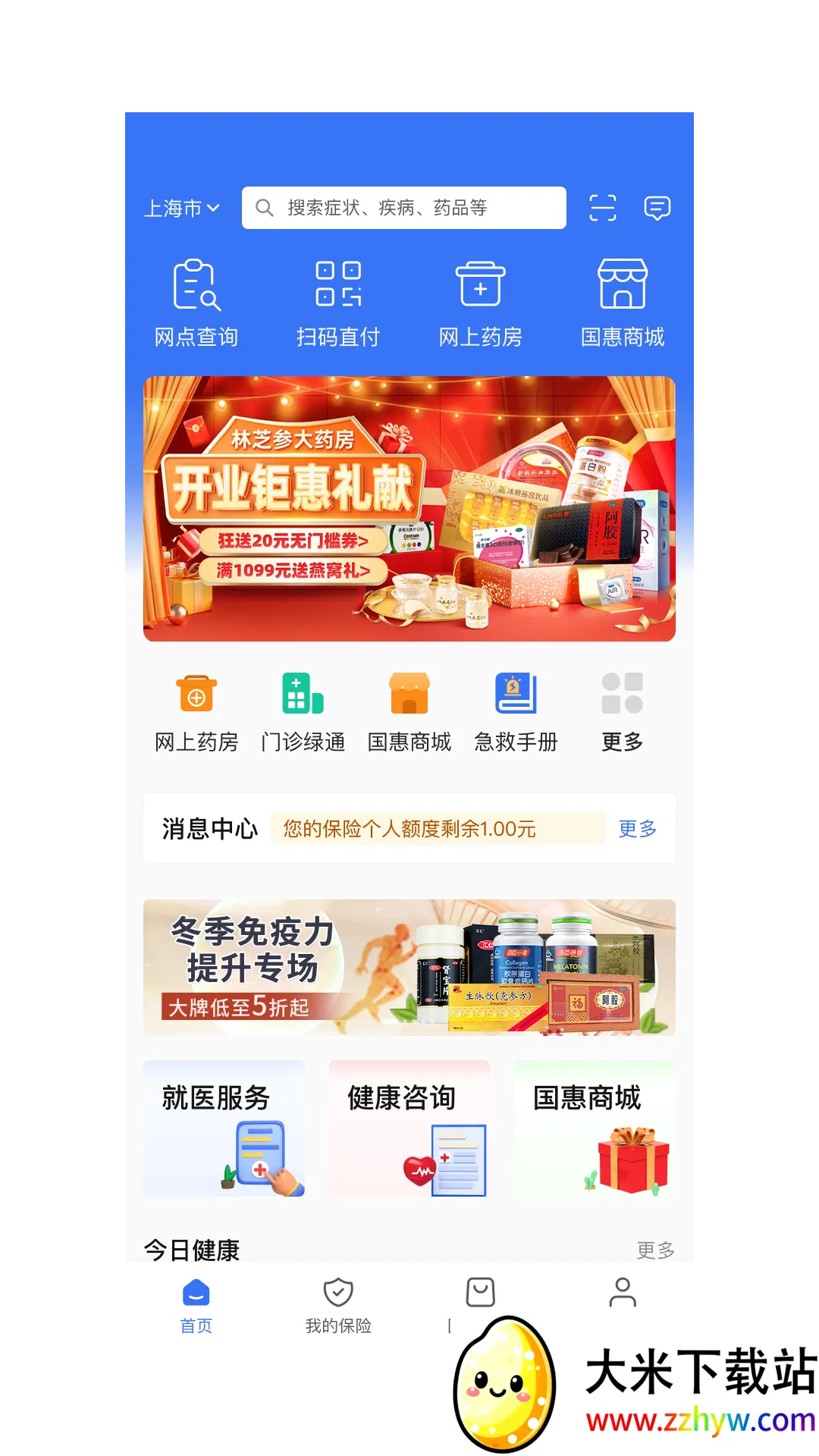Screen dimensions: 819x1456
Task: Tap the search box for symptoms and medicines
Action: (x=403, y=208)
